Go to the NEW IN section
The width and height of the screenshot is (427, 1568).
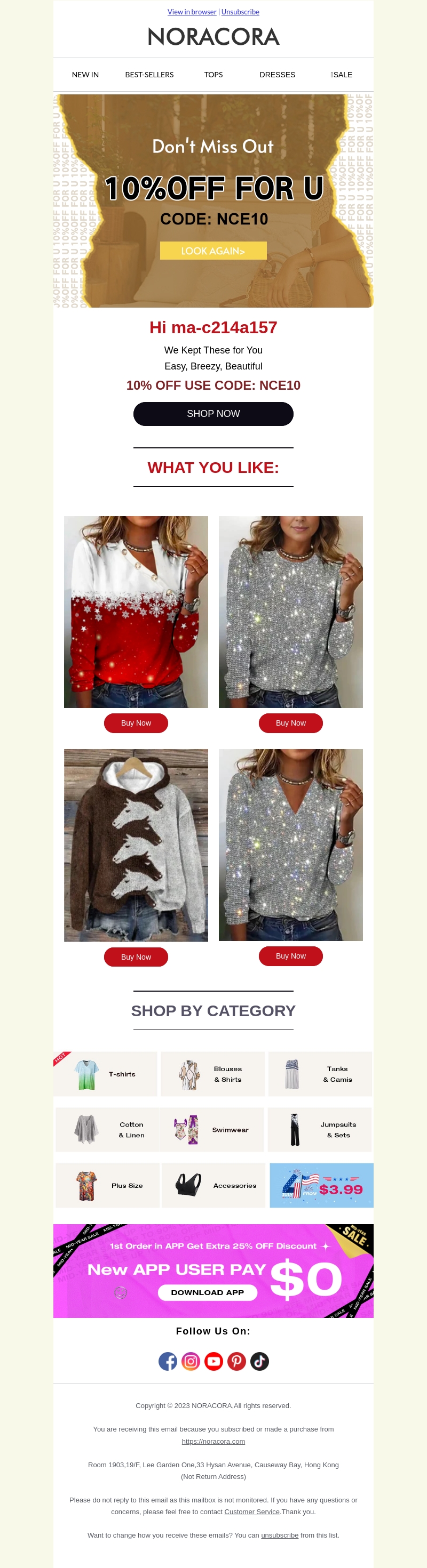click(x=85, y=75)
